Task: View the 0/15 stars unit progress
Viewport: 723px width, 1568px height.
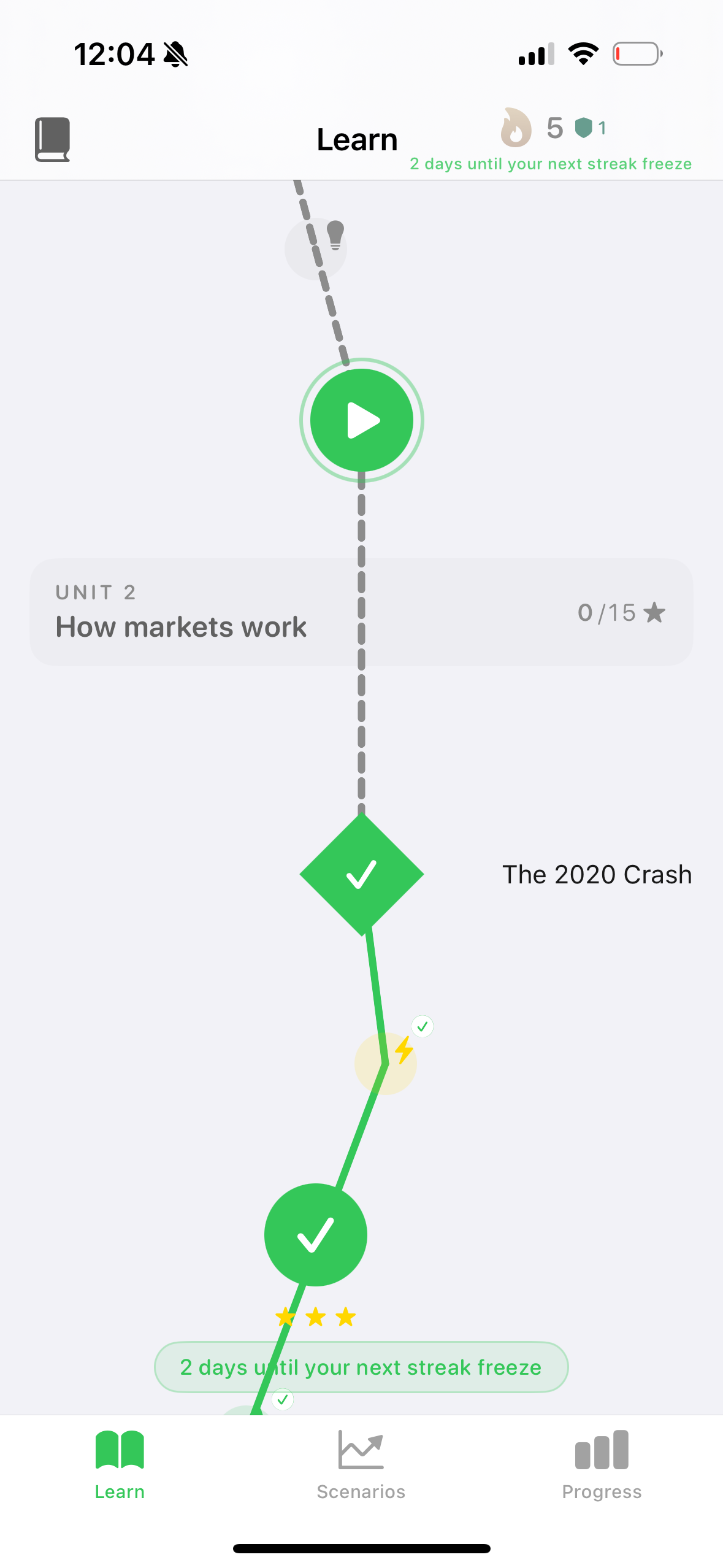Action: [x=621, y=612]
